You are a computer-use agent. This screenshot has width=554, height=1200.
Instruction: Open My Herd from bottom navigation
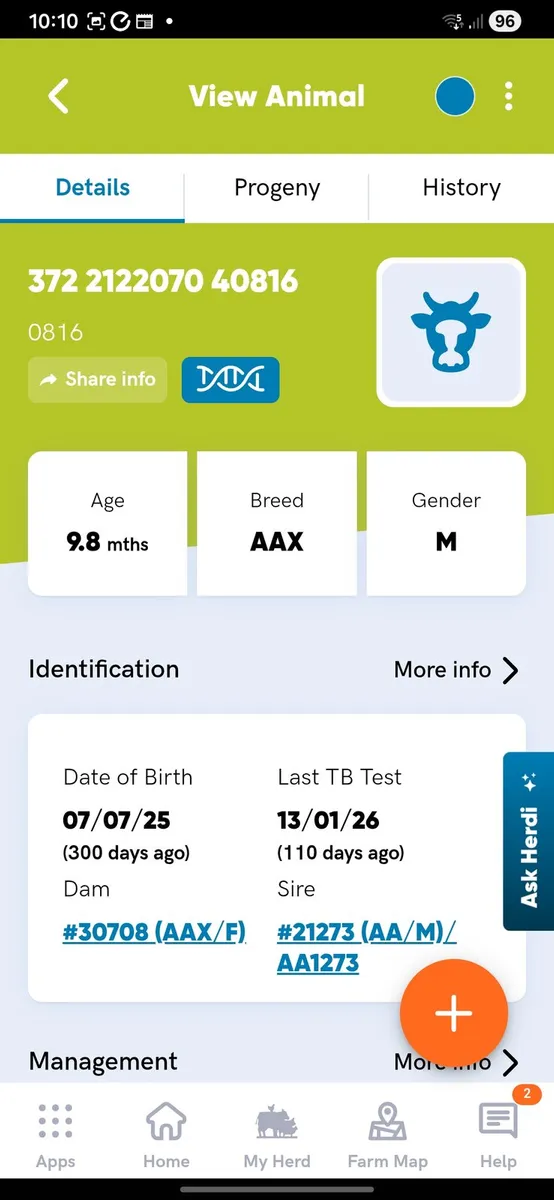[277, 1135]
